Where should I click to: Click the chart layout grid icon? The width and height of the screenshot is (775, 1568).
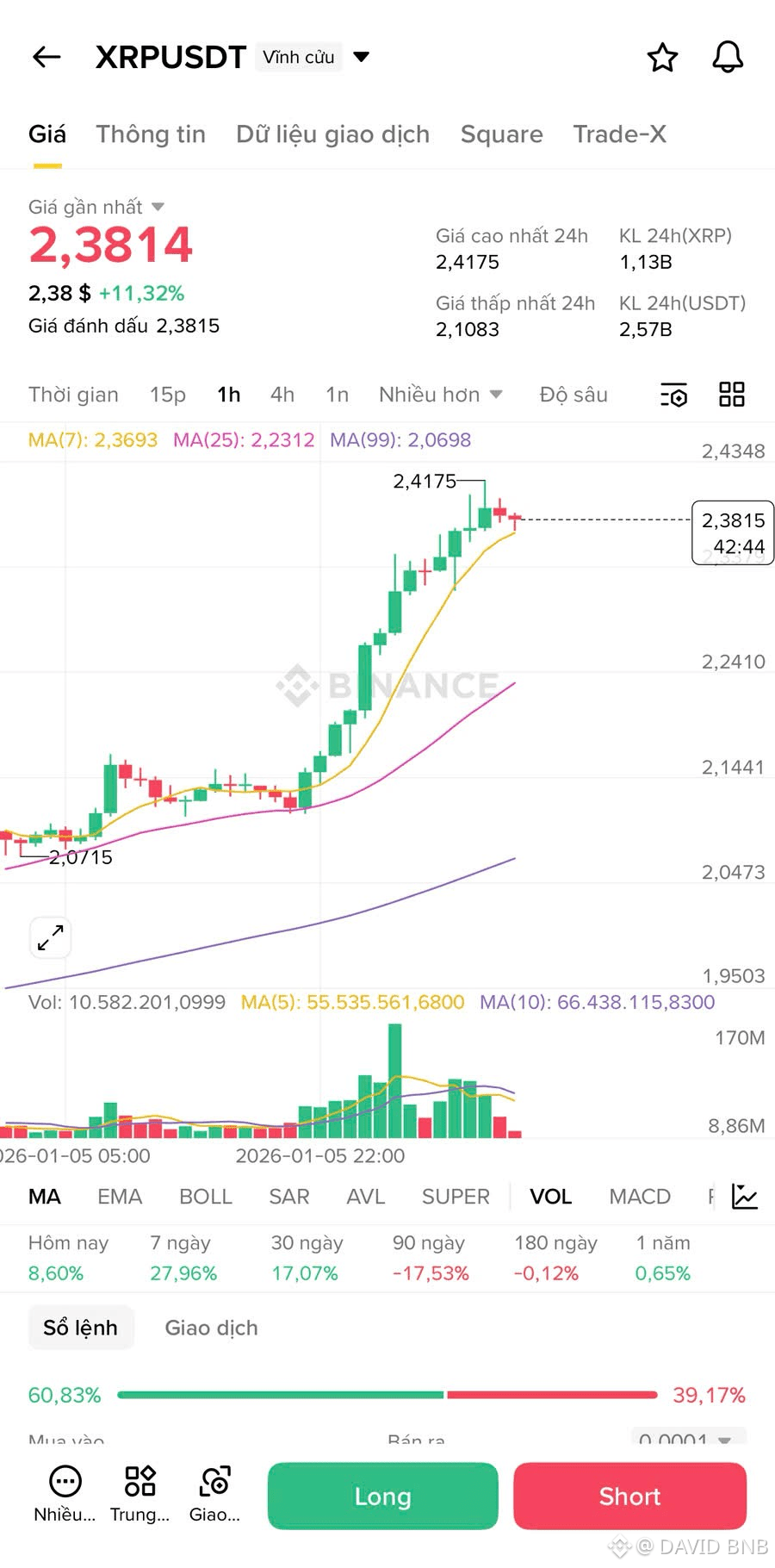(731, 395)
